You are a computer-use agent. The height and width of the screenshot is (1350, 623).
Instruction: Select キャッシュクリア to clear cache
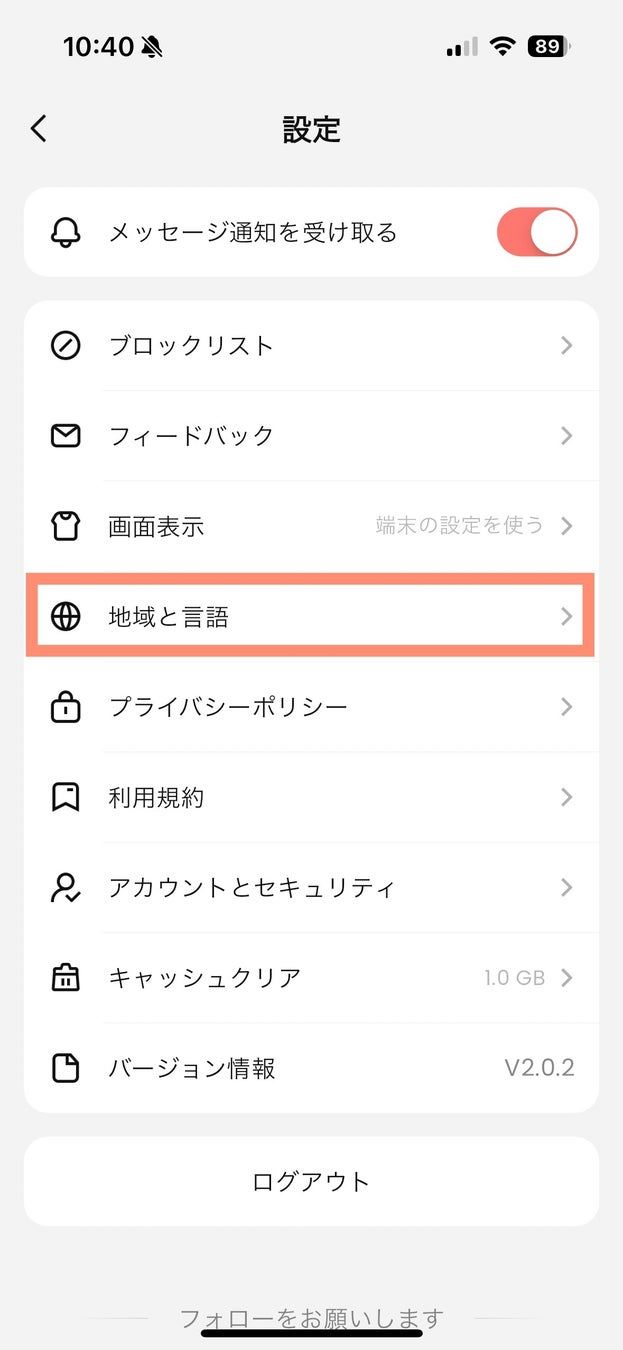point(311,977)
